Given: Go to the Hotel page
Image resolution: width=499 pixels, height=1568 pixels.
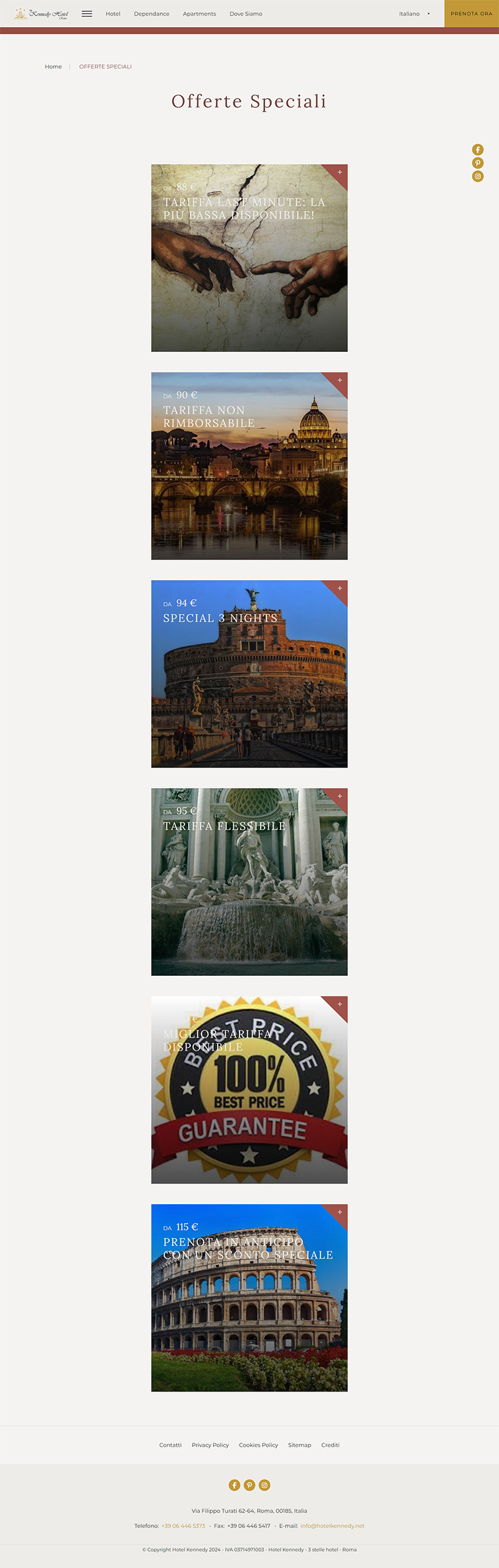Looking at the screenshot, I should [113, 14].
